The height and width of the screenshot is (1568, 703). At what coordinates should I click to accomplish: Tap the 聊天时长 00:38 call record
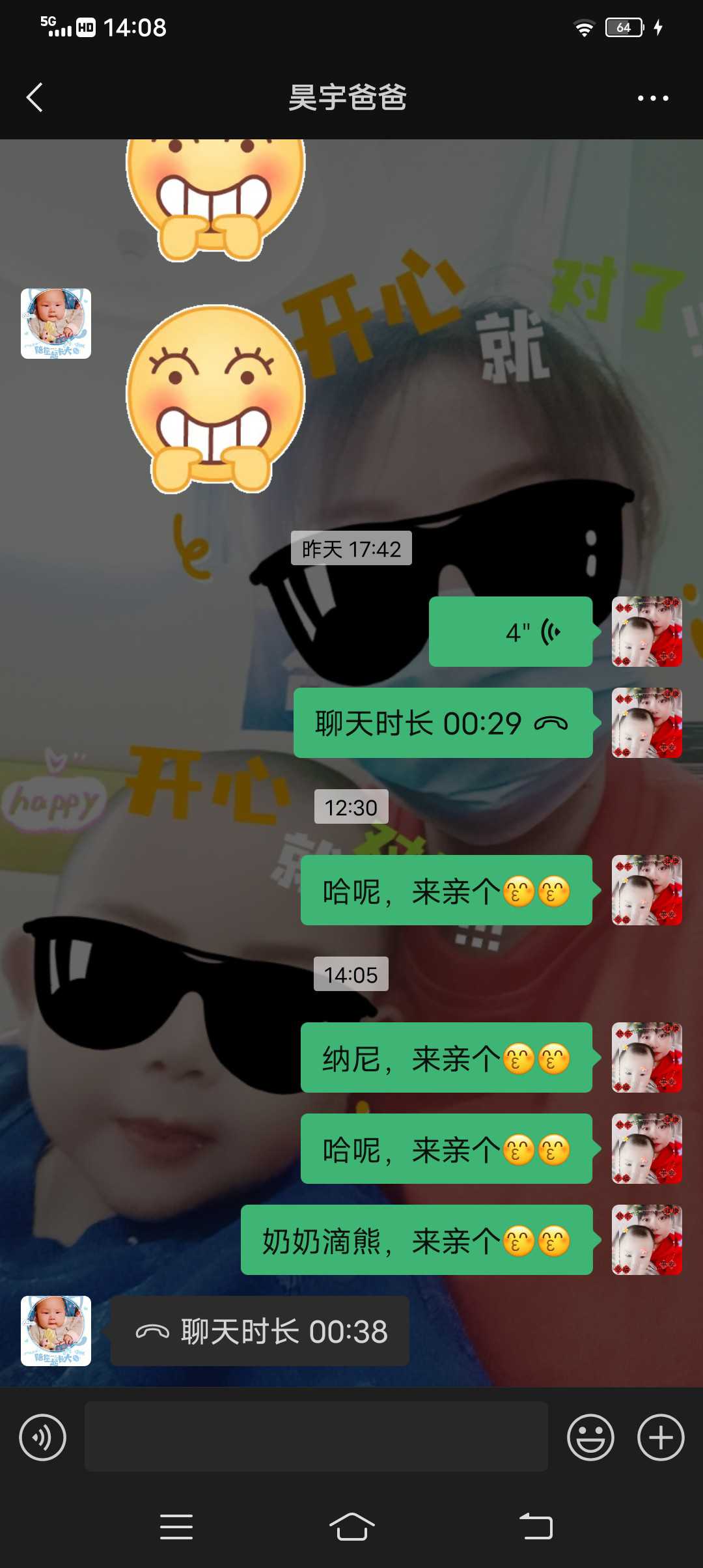click(260, 1331)
